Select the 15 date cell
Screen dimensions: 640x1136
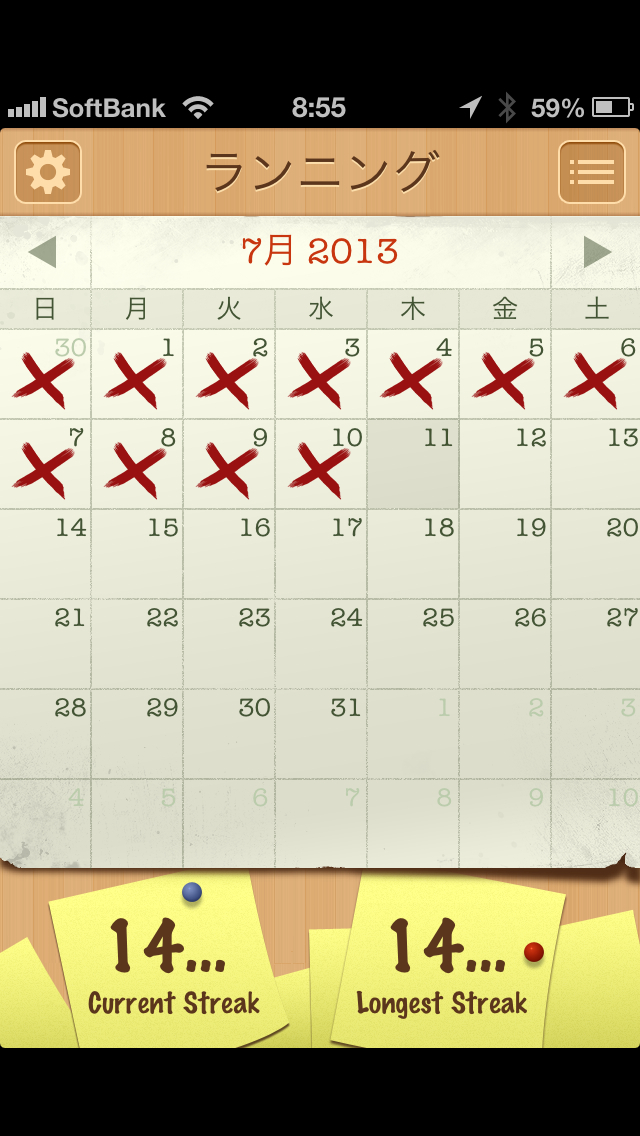137,554
